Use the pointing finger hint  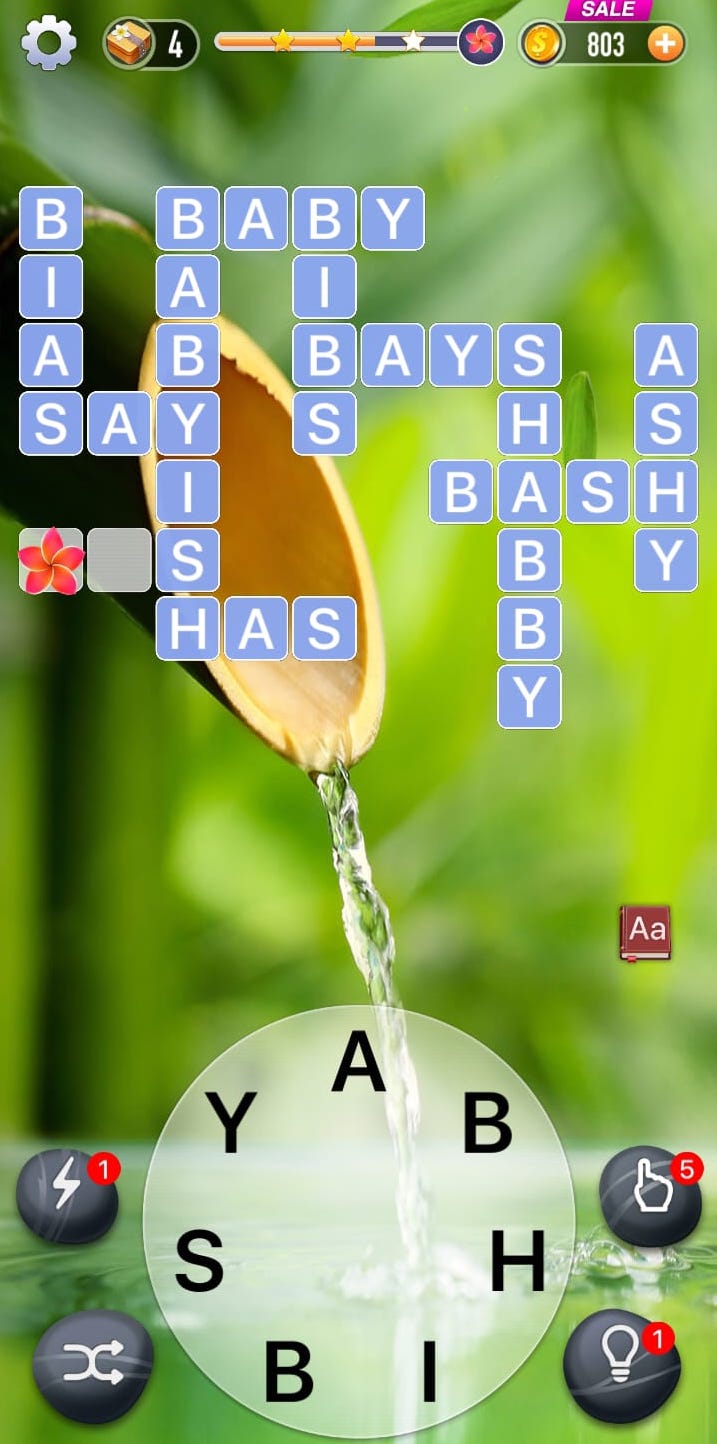click(x=650, y=1195)
